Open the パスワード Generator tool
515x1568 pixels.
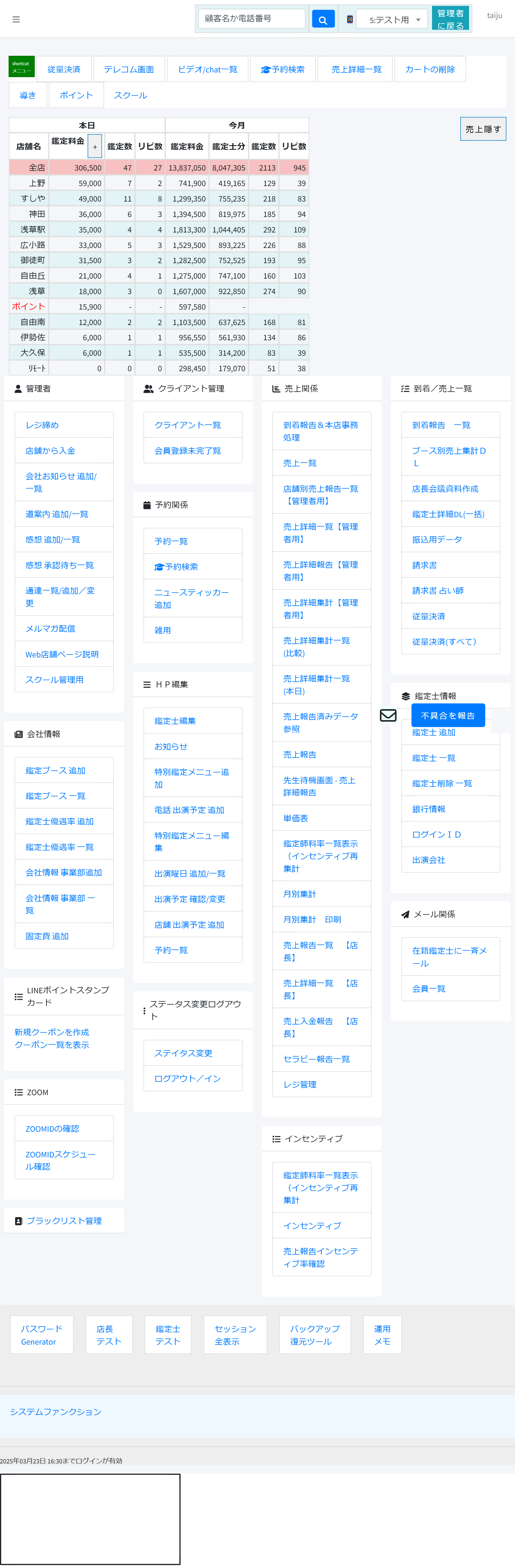41,1334
